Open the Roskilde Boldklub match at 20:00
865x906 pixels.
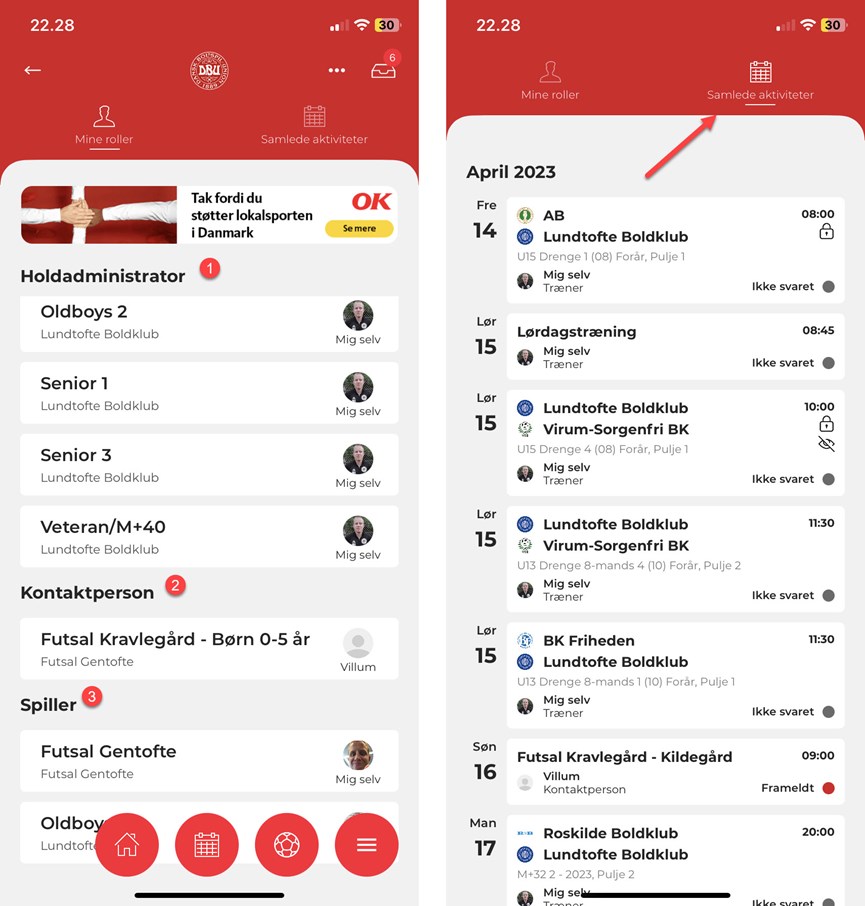pos(675,855)
